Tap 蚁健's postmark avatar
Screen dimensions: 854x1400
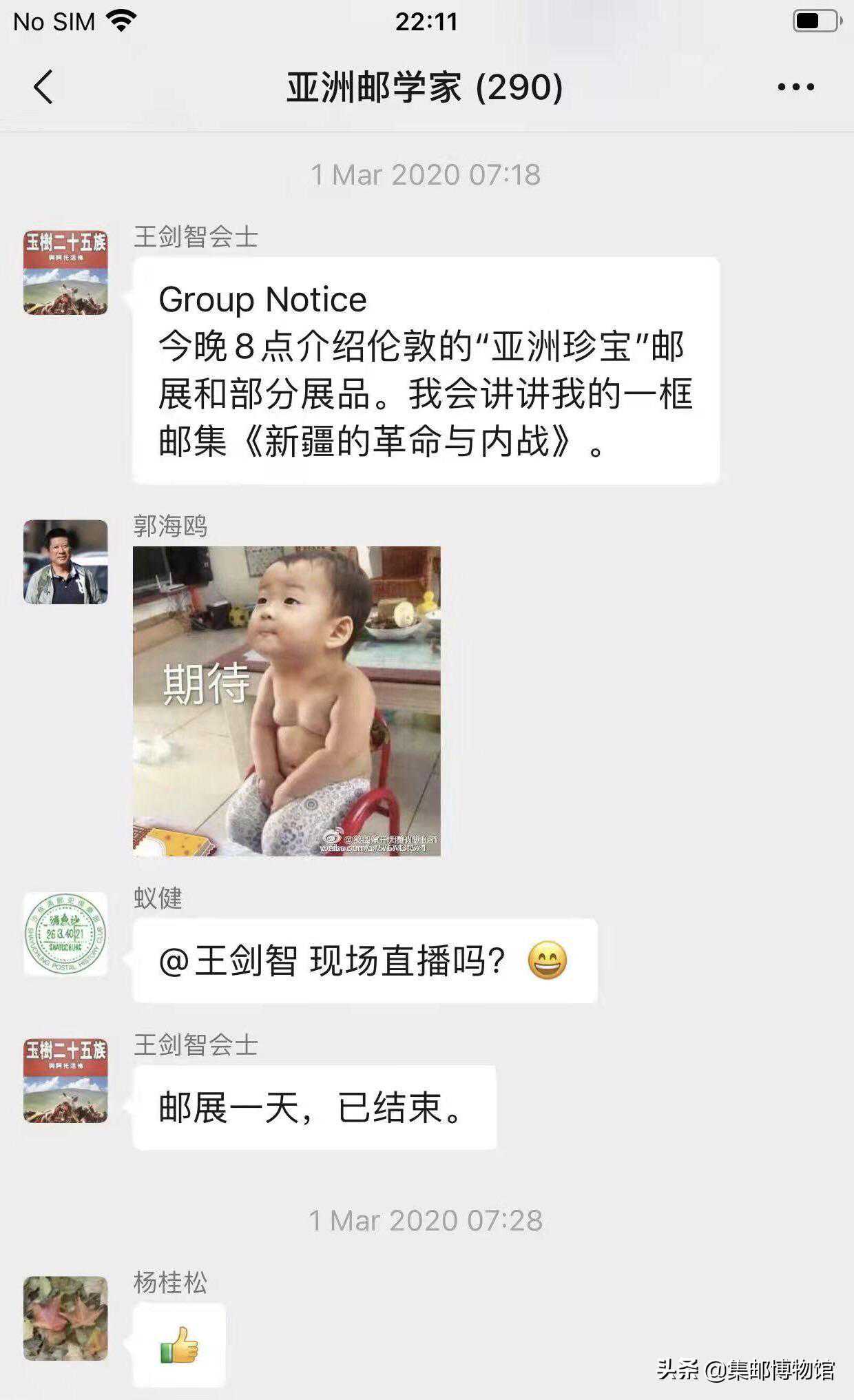coord(65,934)
